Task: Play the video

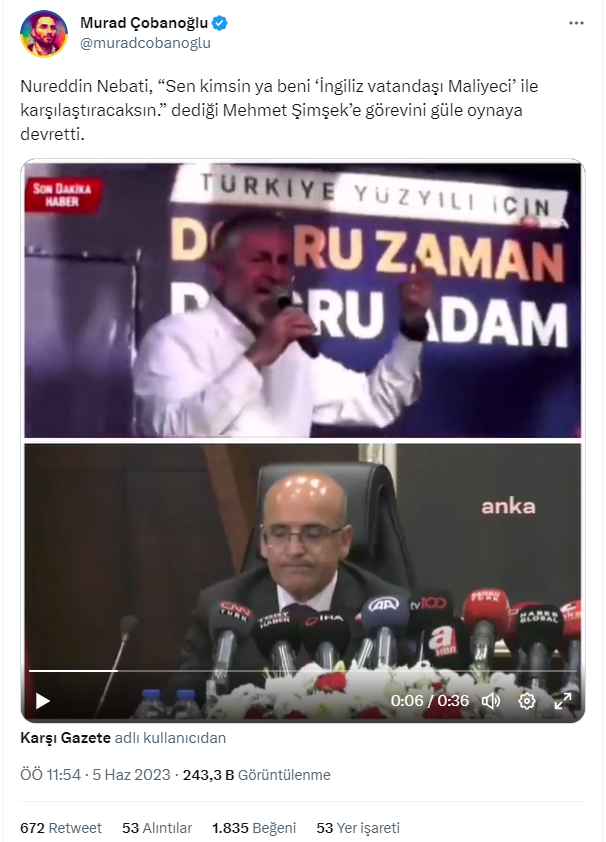Action: (x=43, y=700)
